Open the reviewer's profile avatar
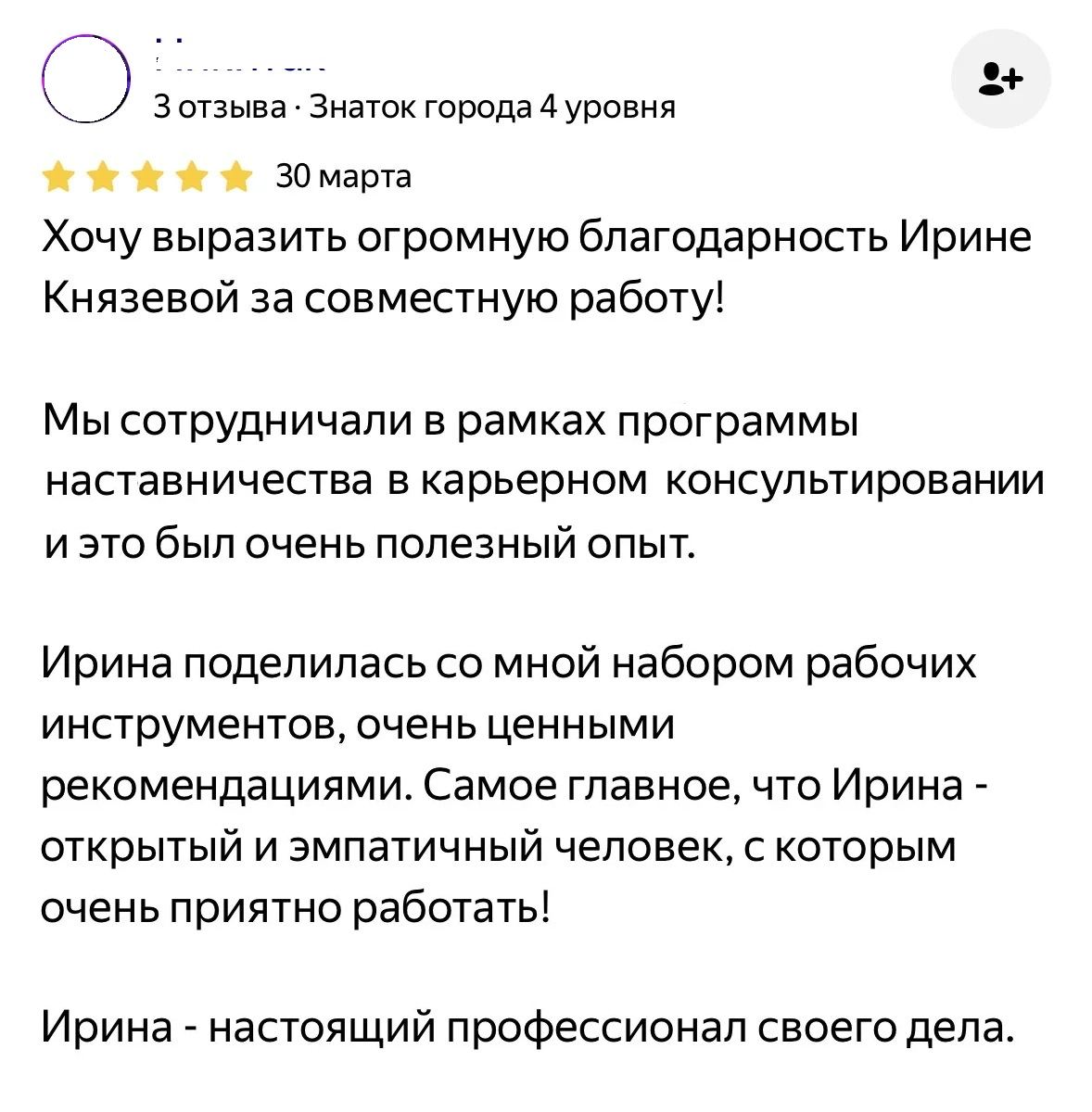Screen dimensions: 1092x1112 click(x=85, y=80)
